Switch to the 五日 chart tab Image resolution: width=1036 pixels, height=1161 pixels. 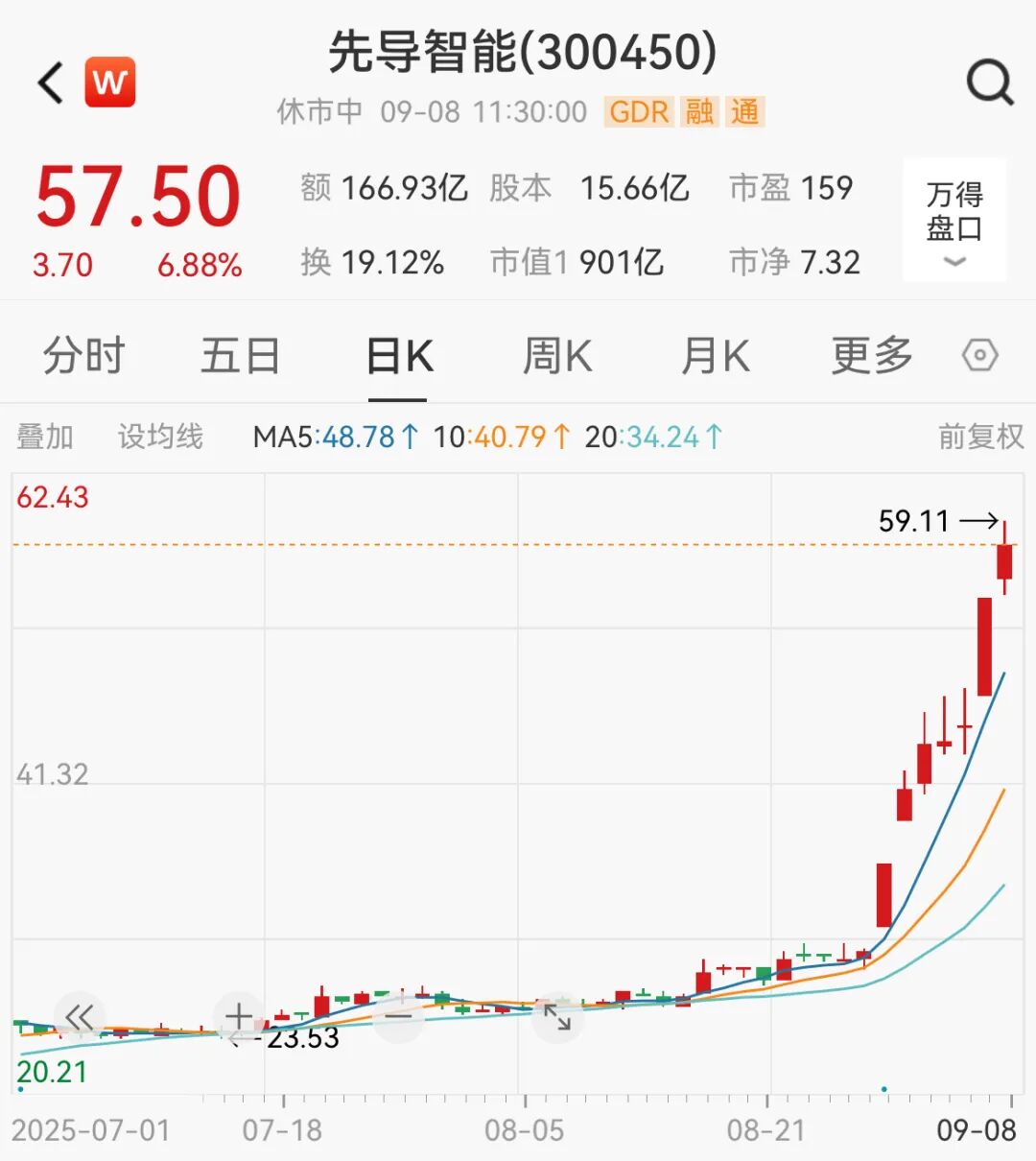coord(240,356)
